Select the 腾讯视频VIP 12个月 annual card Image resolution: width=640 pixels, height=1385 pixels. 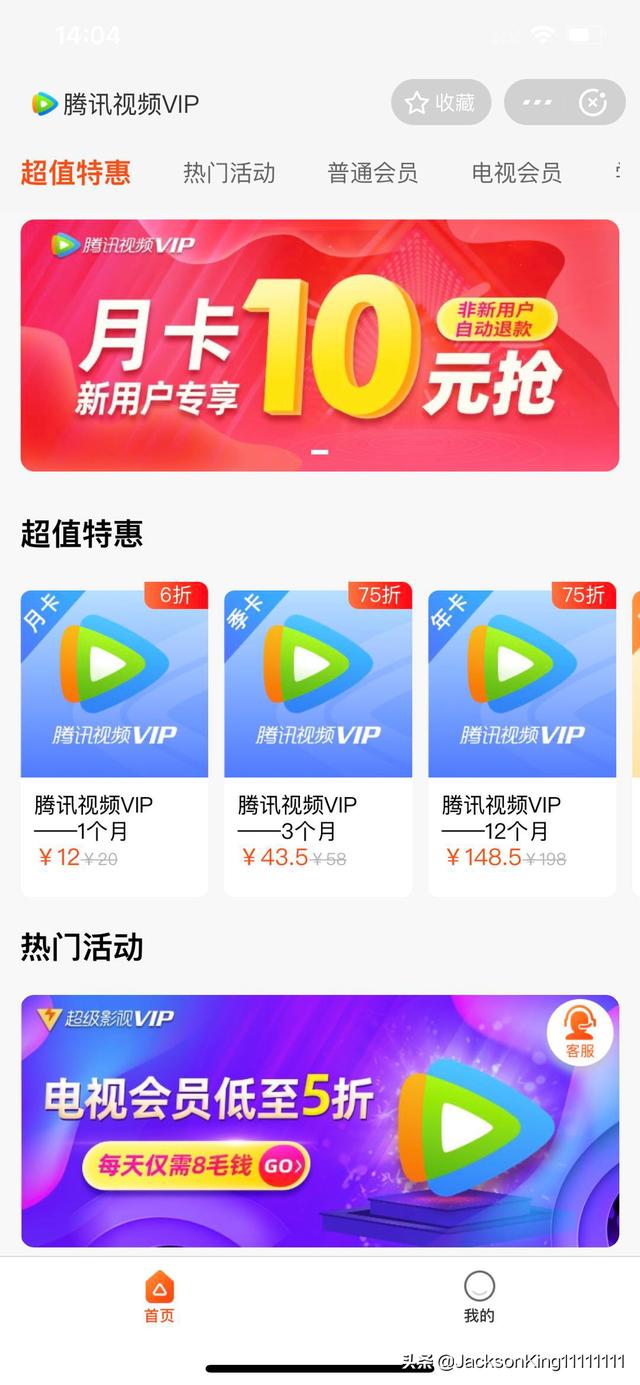522,738
